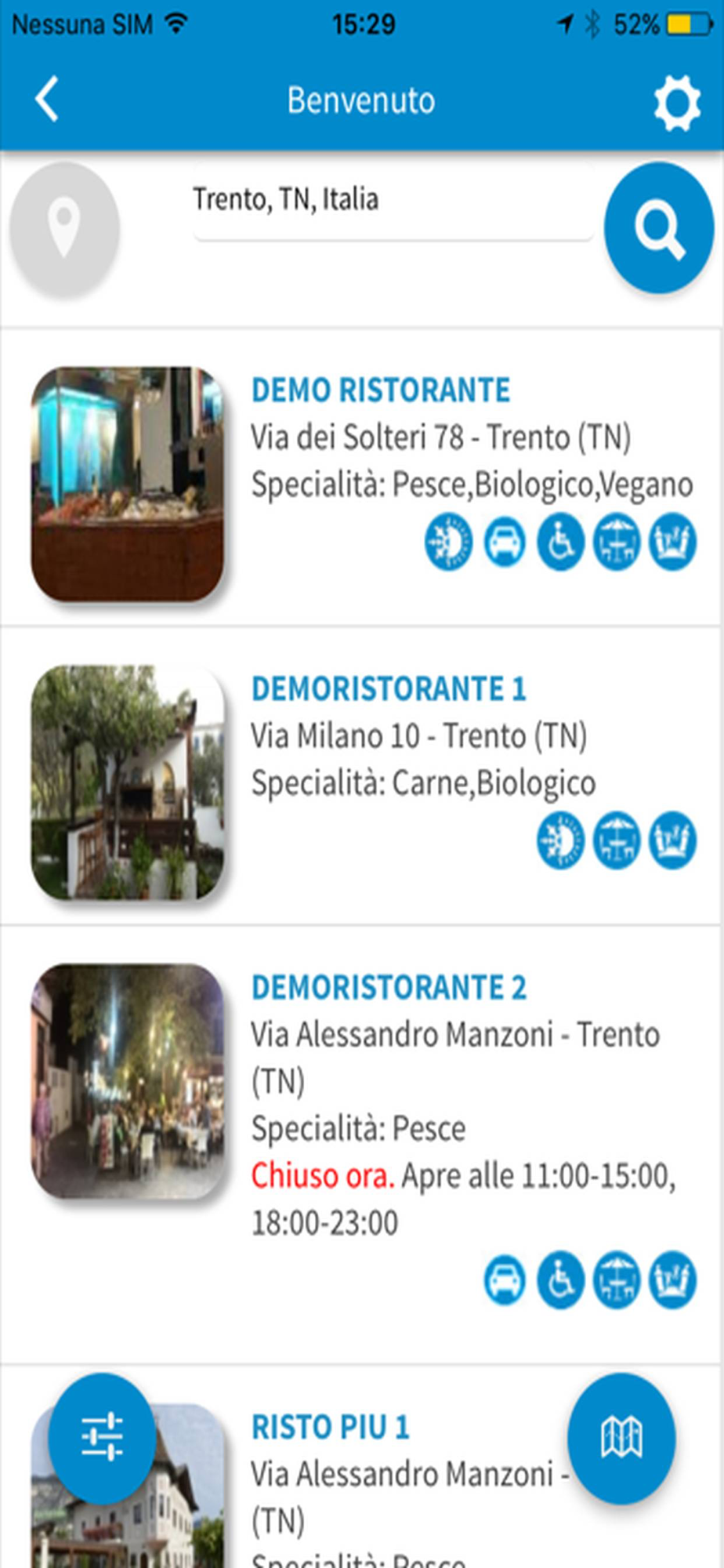Open DEMORISTORANTE 1 listing

coord(389,689)
